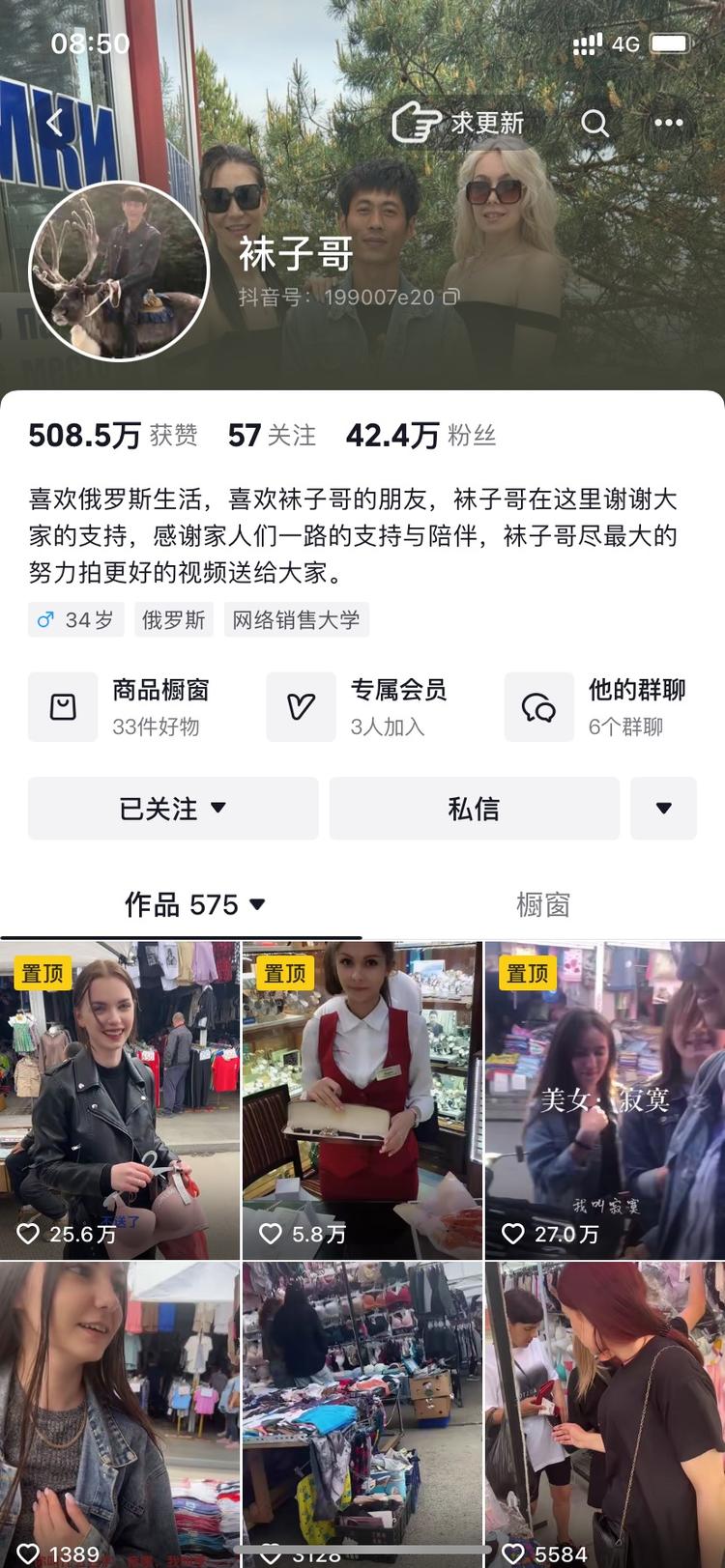Tap the 俄罗斯 location tag

tap(174, 619)
